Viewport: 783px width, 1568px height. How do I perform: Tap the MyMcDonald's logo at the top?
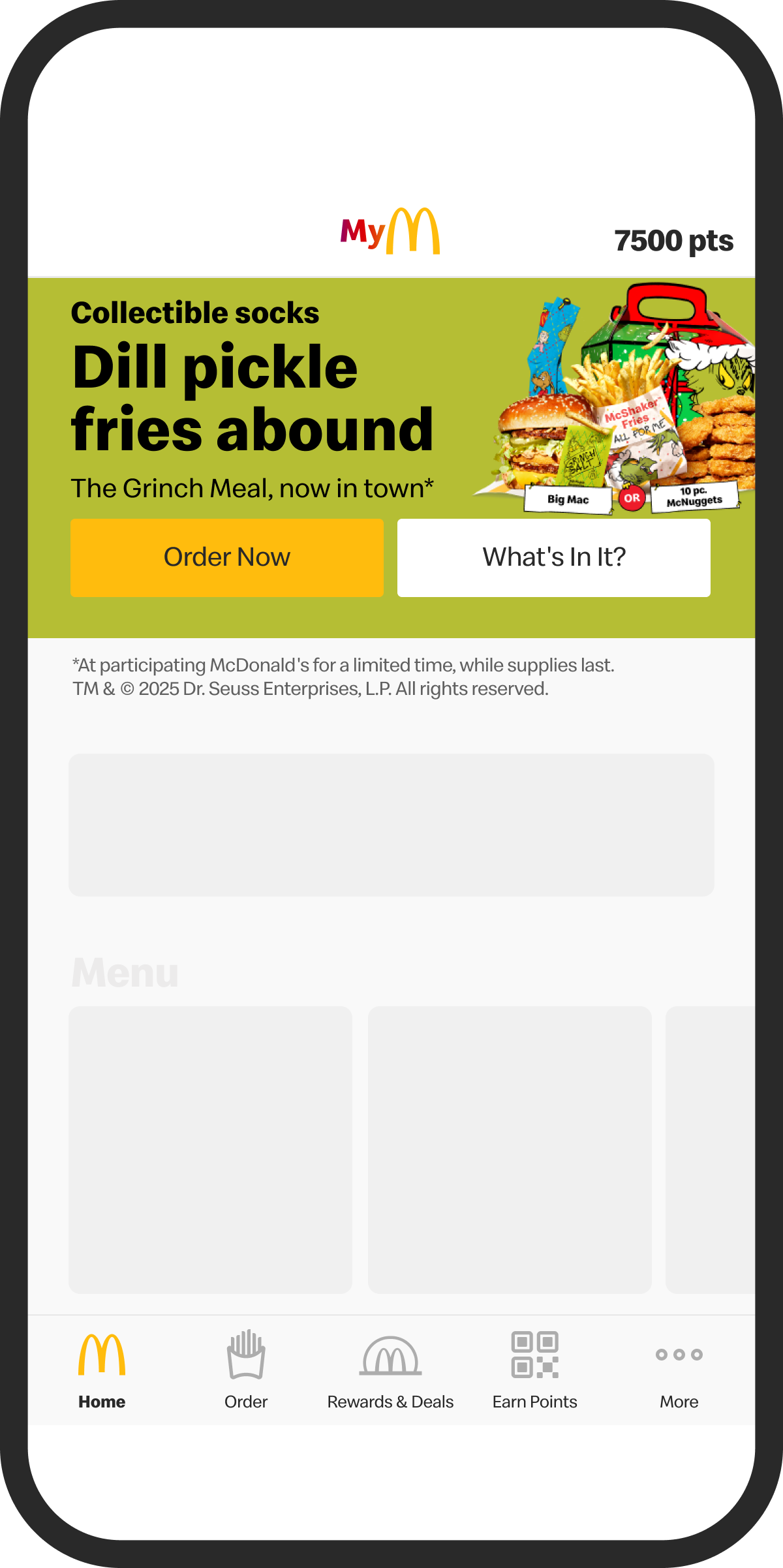(x=390, y=232)
